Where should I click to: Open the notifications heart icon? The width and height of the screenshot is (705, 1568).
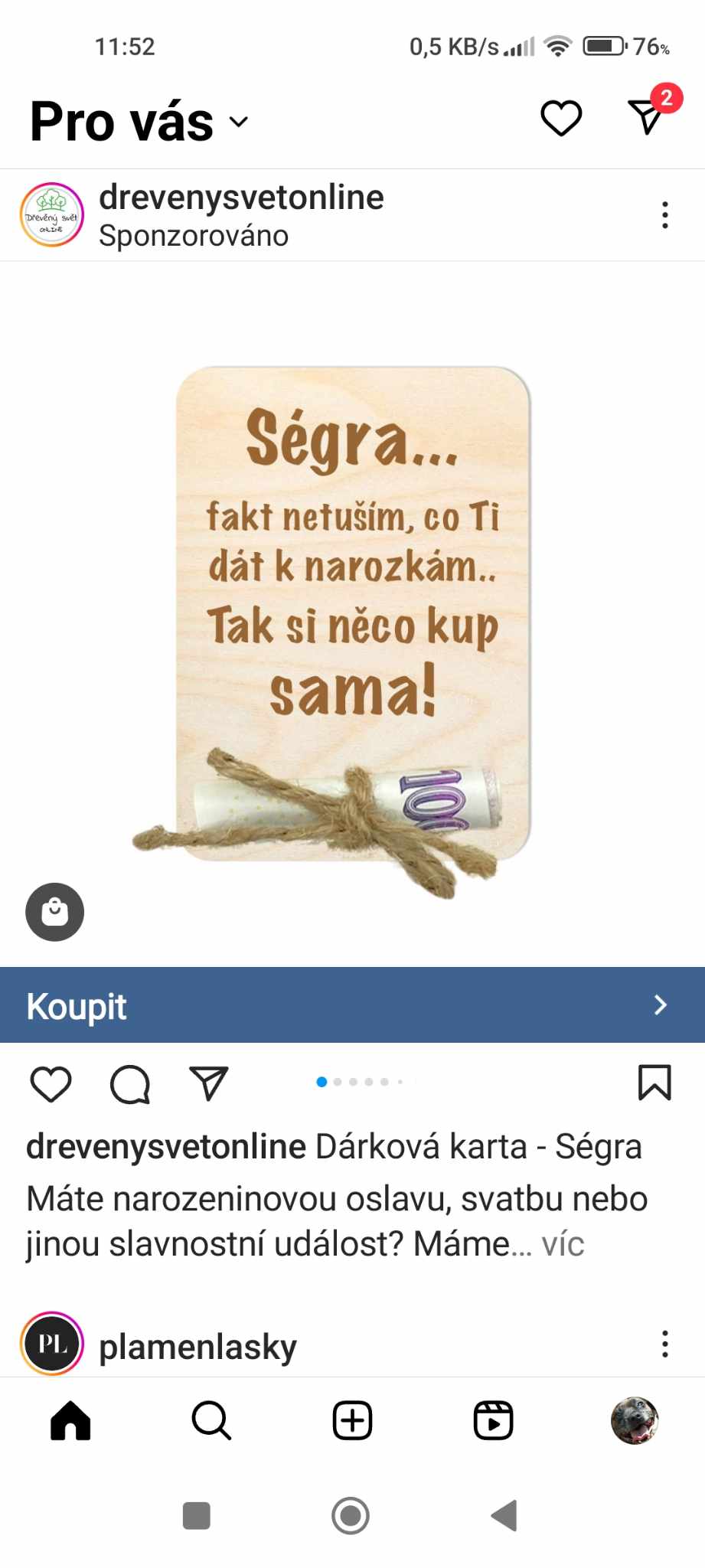(x=561, y=119)
